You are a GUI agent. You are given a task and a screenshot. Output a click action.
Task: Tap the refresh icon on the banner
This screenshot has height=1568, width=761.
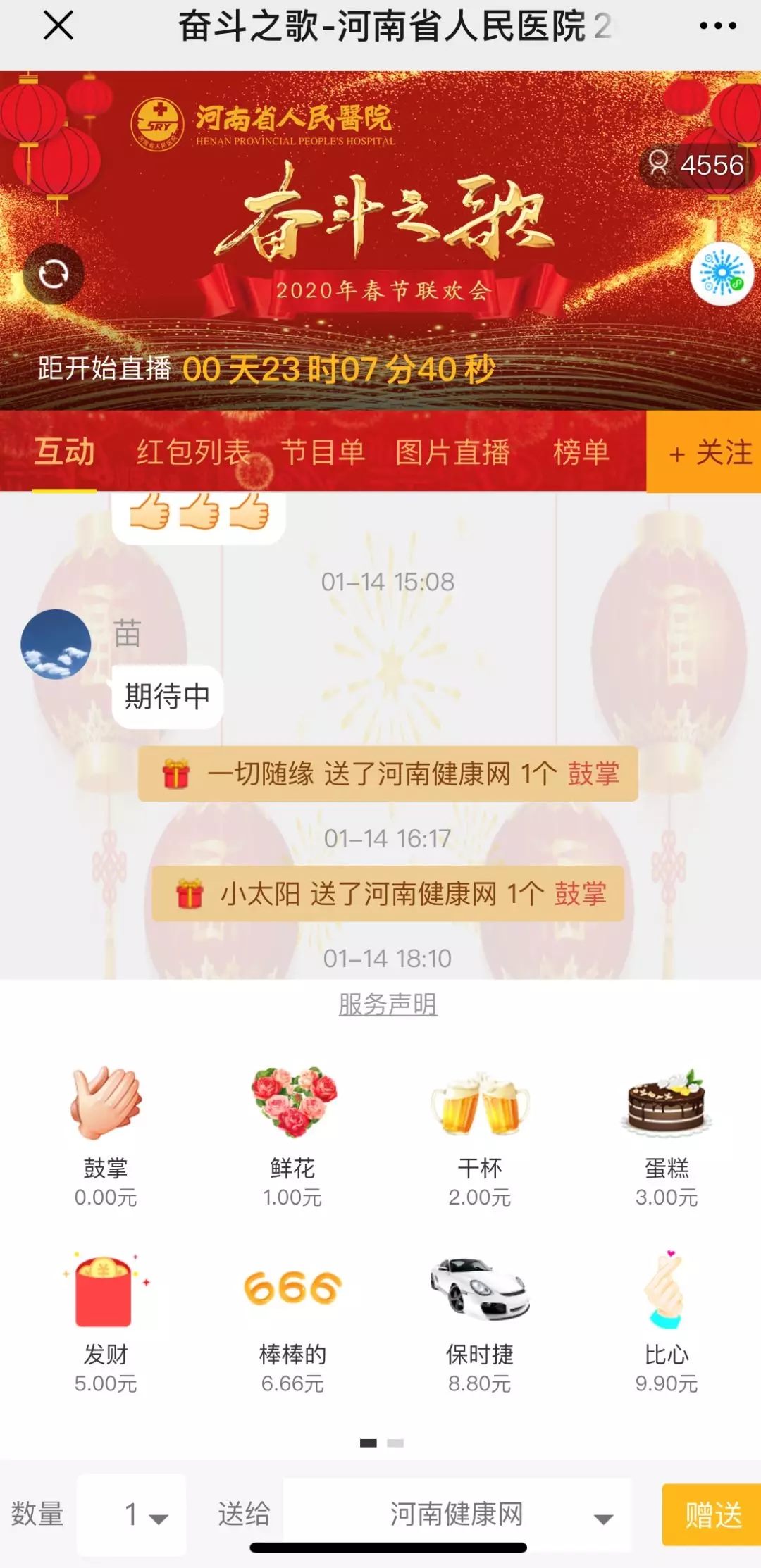54,274
